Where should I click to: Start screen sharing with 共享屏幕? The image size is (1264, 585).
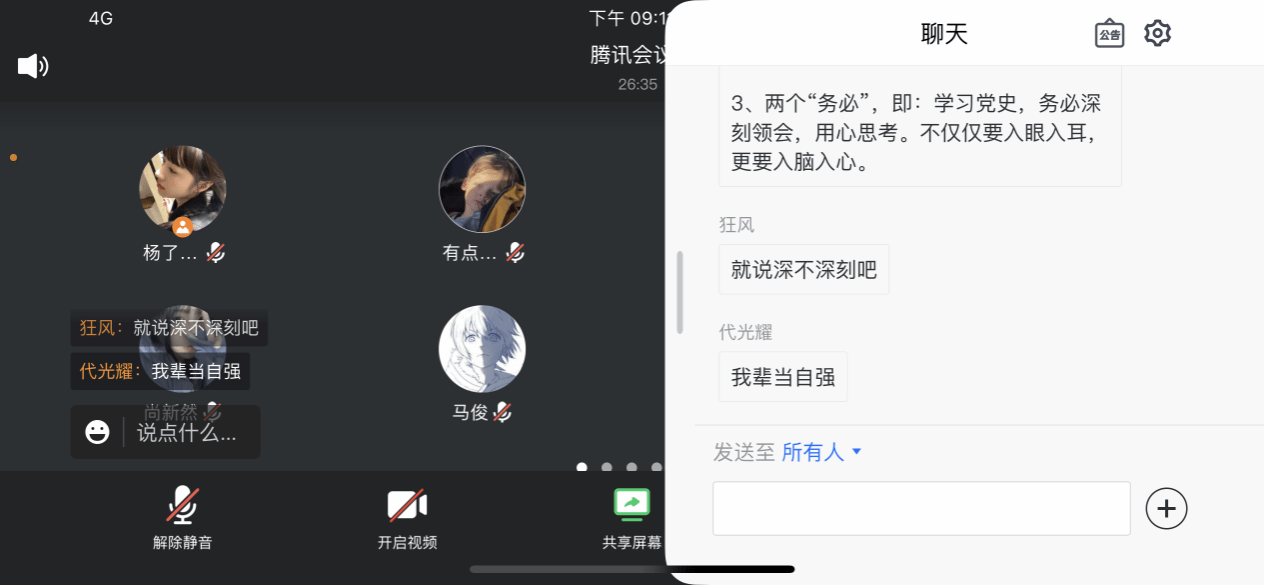632,515
